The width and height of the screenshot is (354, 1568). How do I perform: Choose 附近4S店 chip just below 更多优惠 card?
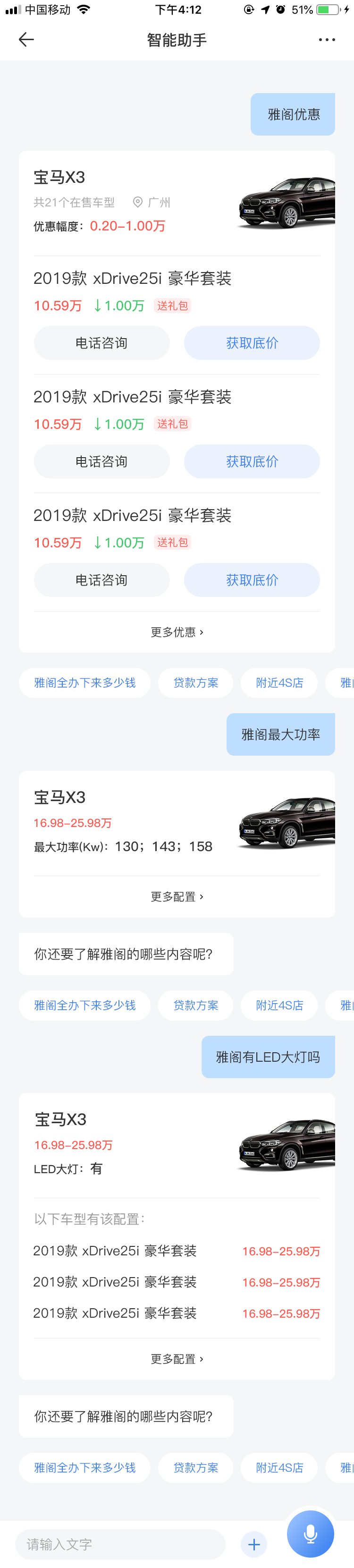tap(279, 683)
